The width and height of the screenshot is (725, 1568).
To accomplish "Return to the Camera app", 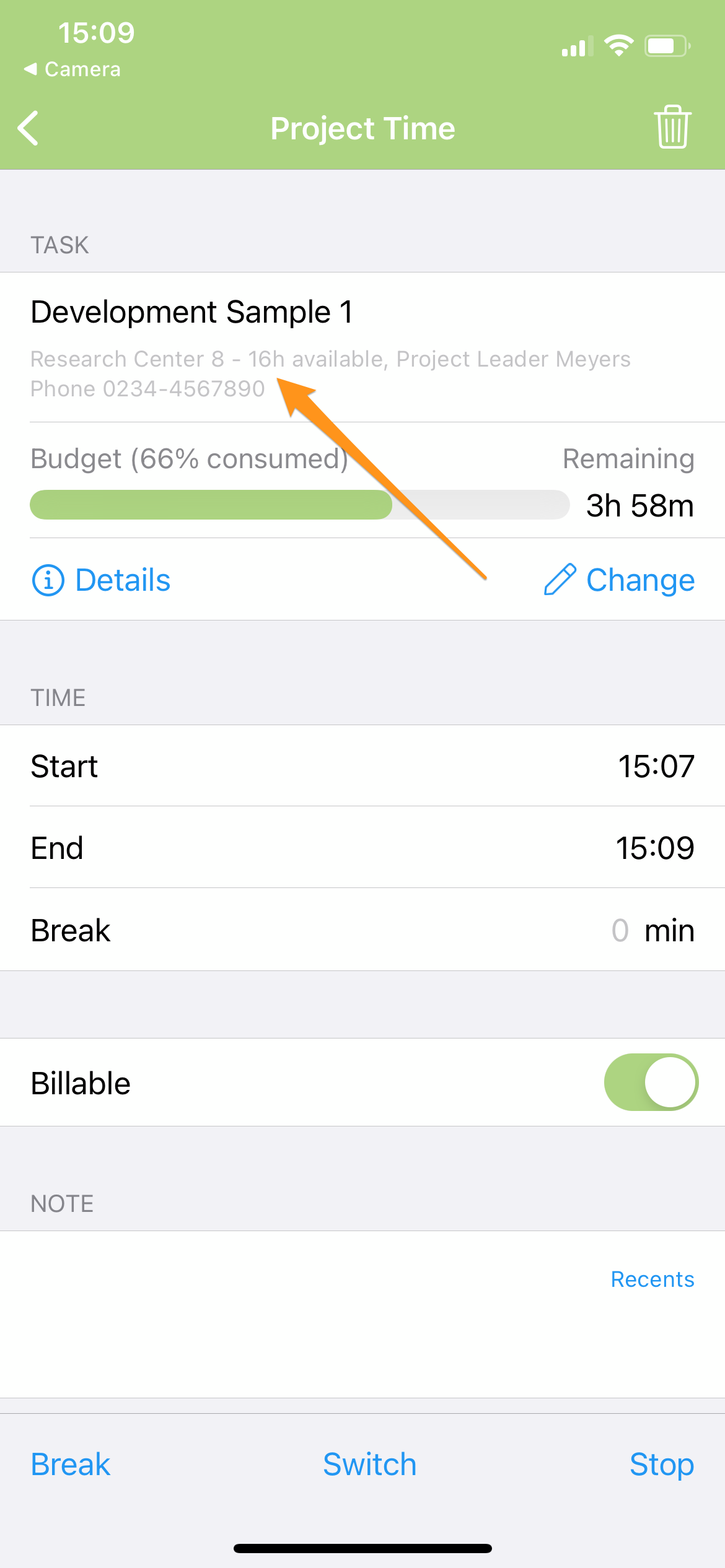I will [72, 69].
